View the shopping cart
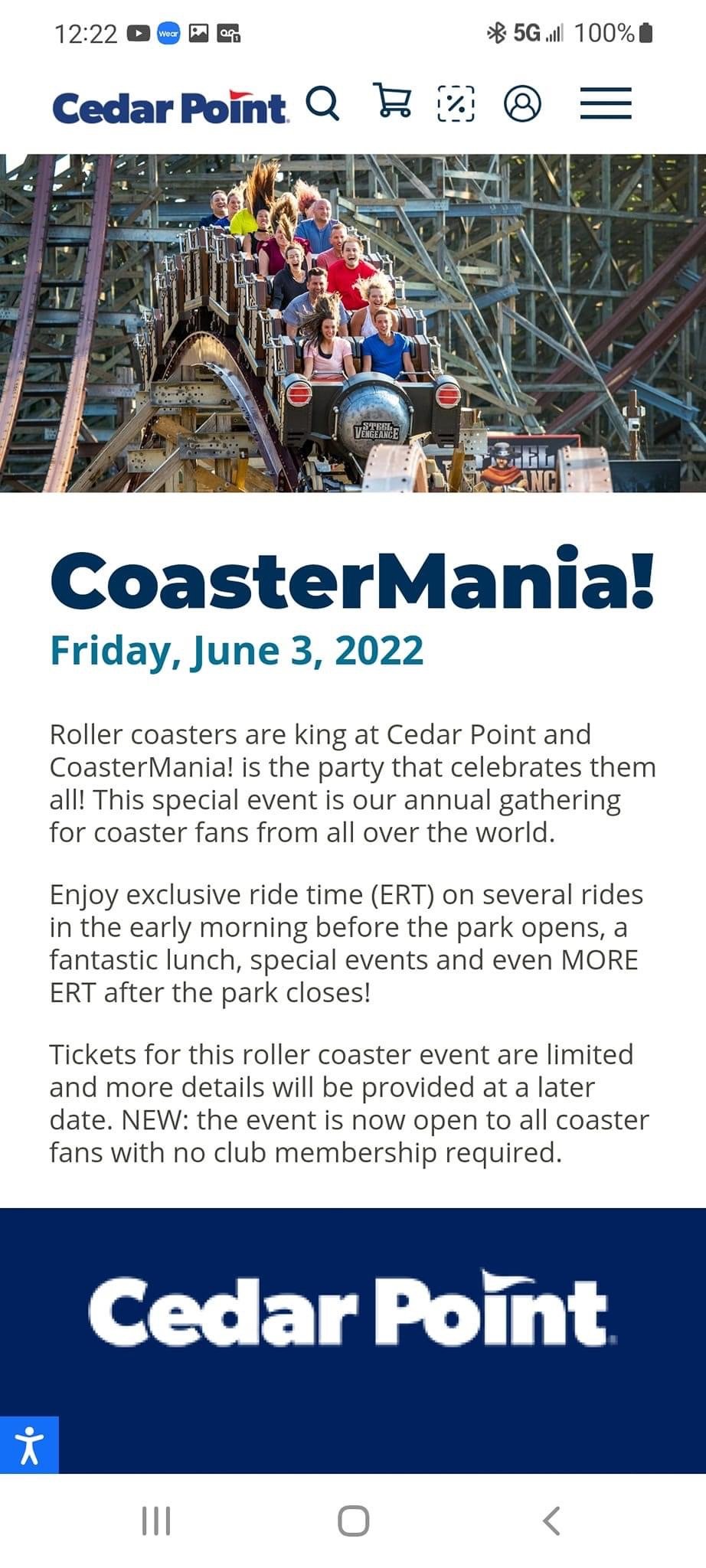 tap(392, 100)
